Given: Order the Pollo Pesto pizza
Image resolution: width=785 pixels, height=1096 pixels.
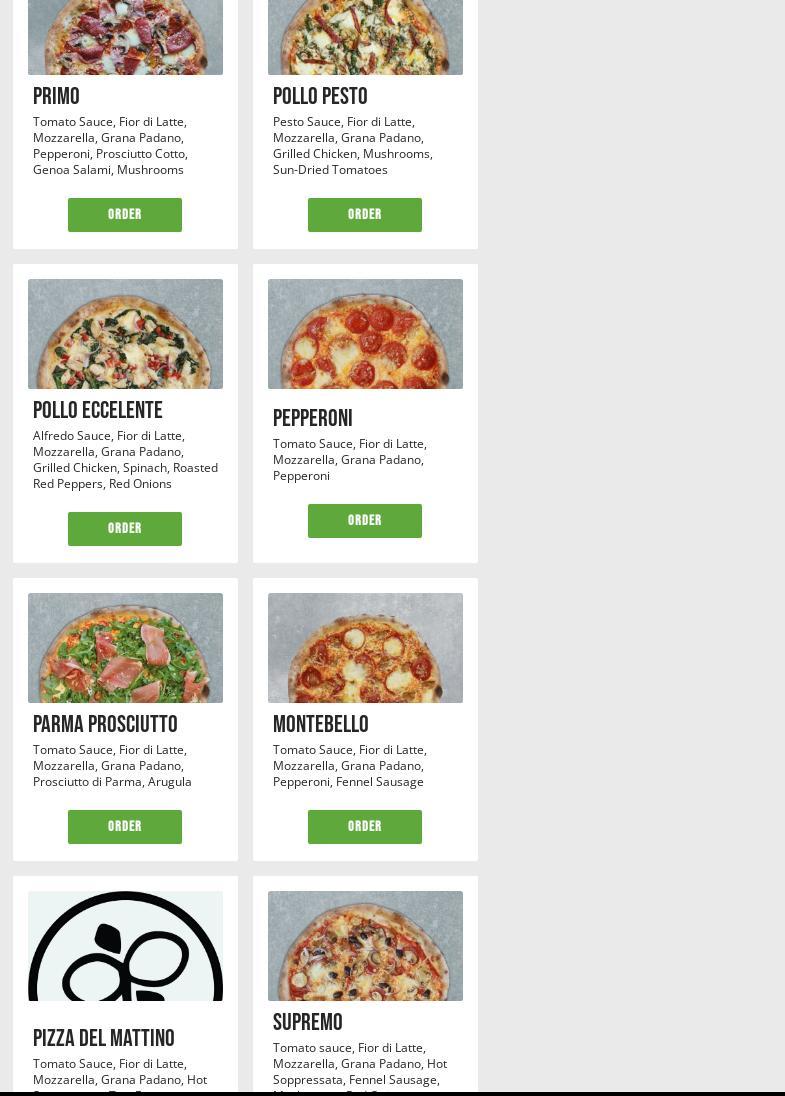Looking at the screenshot, I should click(x=364, y=215).
